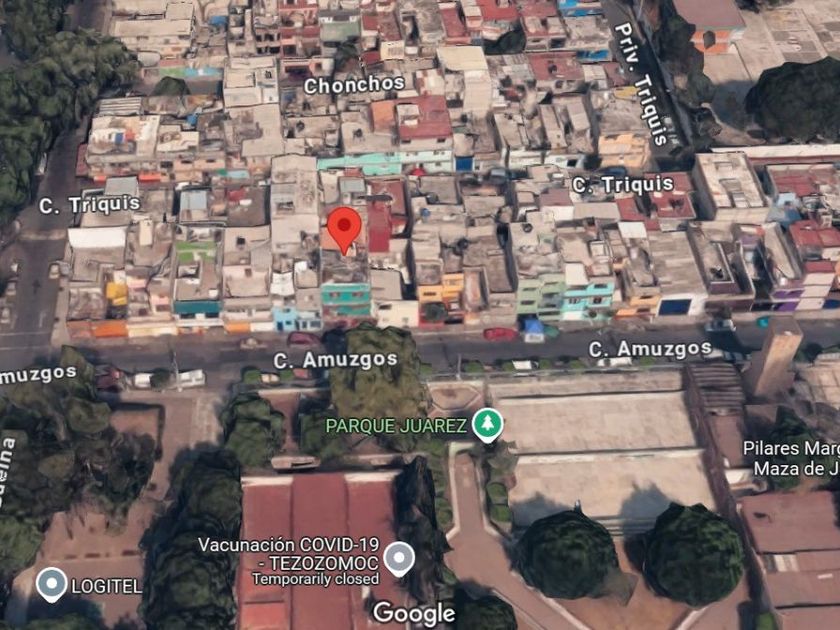Tap the red location pin marker

click(344, 231)
